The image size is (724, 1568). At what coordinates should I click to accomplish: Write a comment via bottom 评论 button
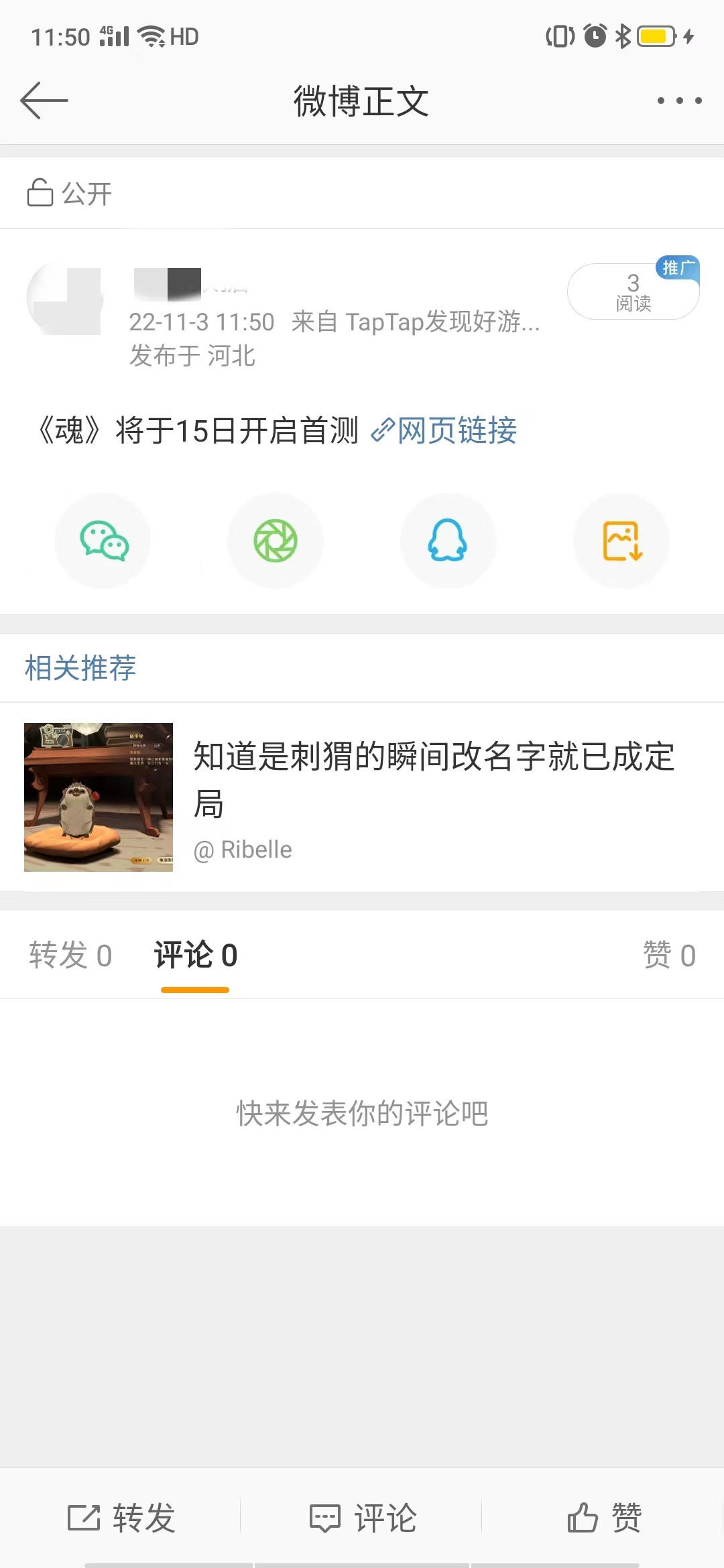(363, 1518)
